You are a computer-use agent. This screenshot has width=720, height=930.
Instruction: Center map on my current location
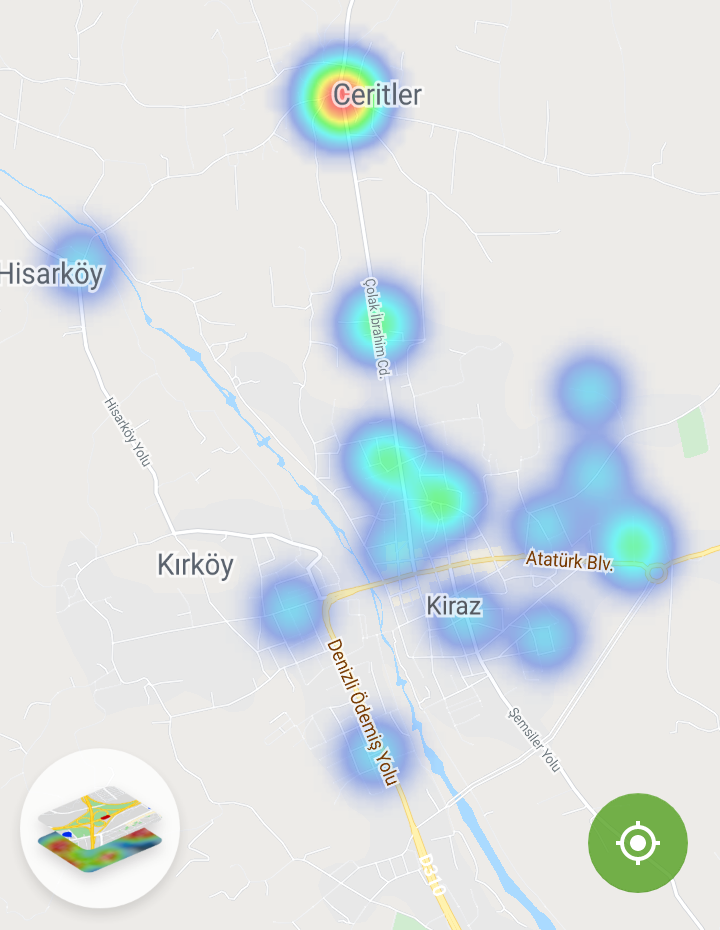click(638, 843)
